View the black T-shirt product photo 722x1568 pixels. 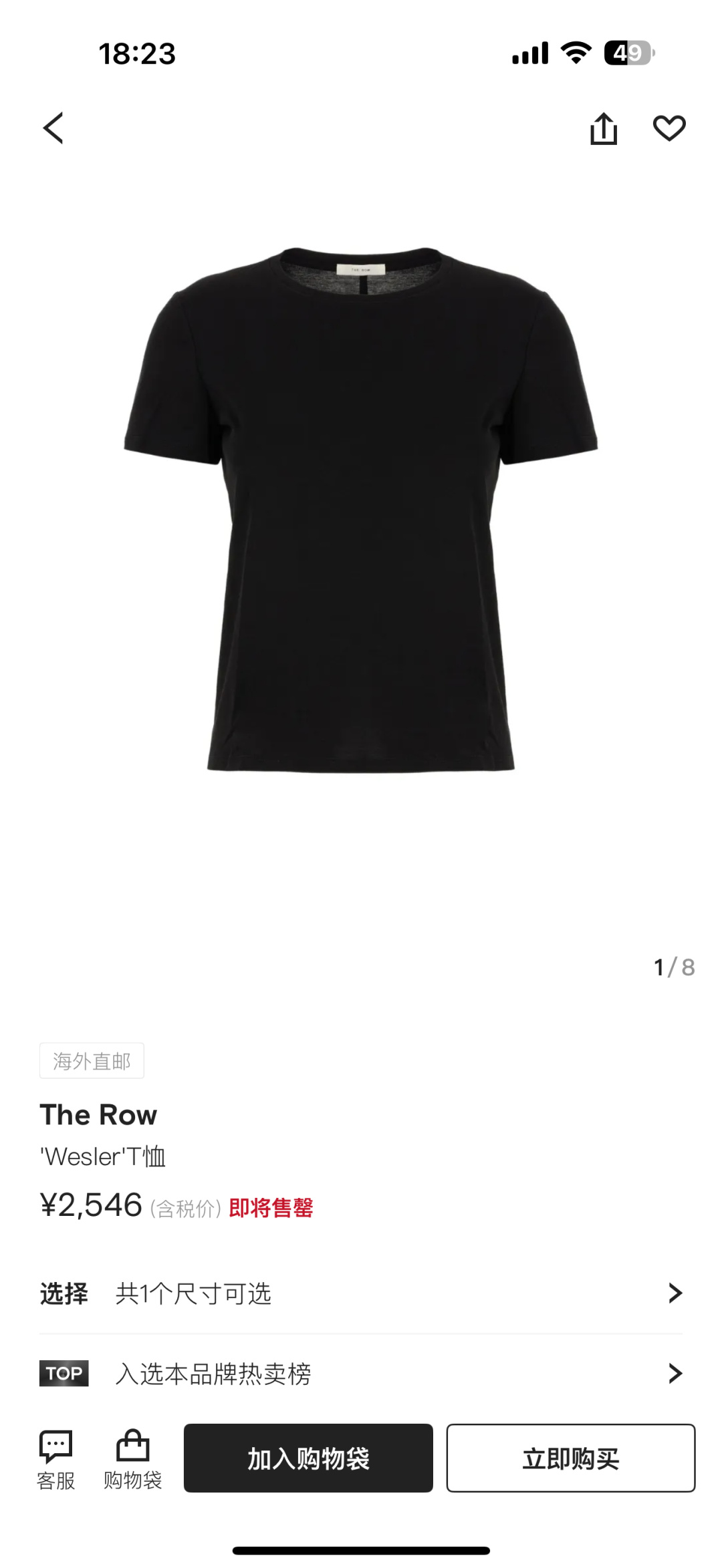tap(361, 511)
